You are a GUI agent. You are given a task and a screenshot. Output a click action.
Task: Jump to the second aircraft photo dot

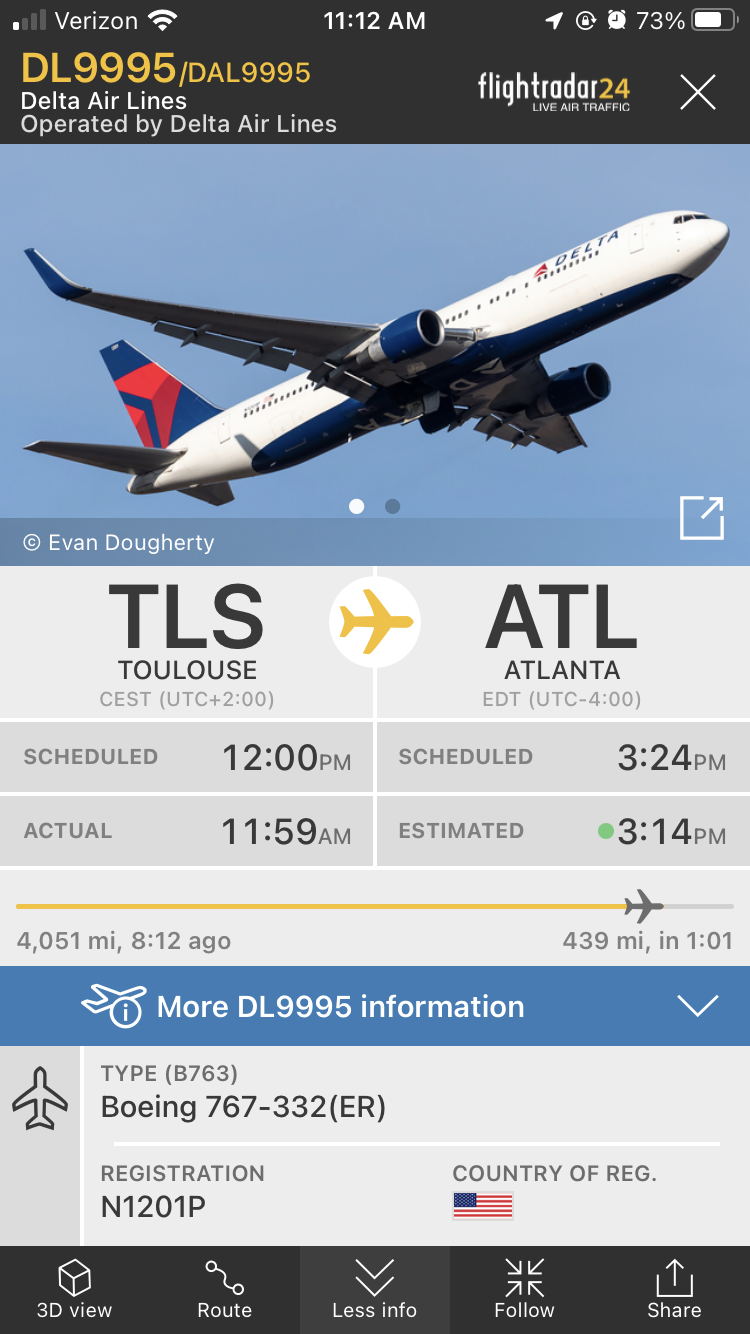click(x=393, y=506)
